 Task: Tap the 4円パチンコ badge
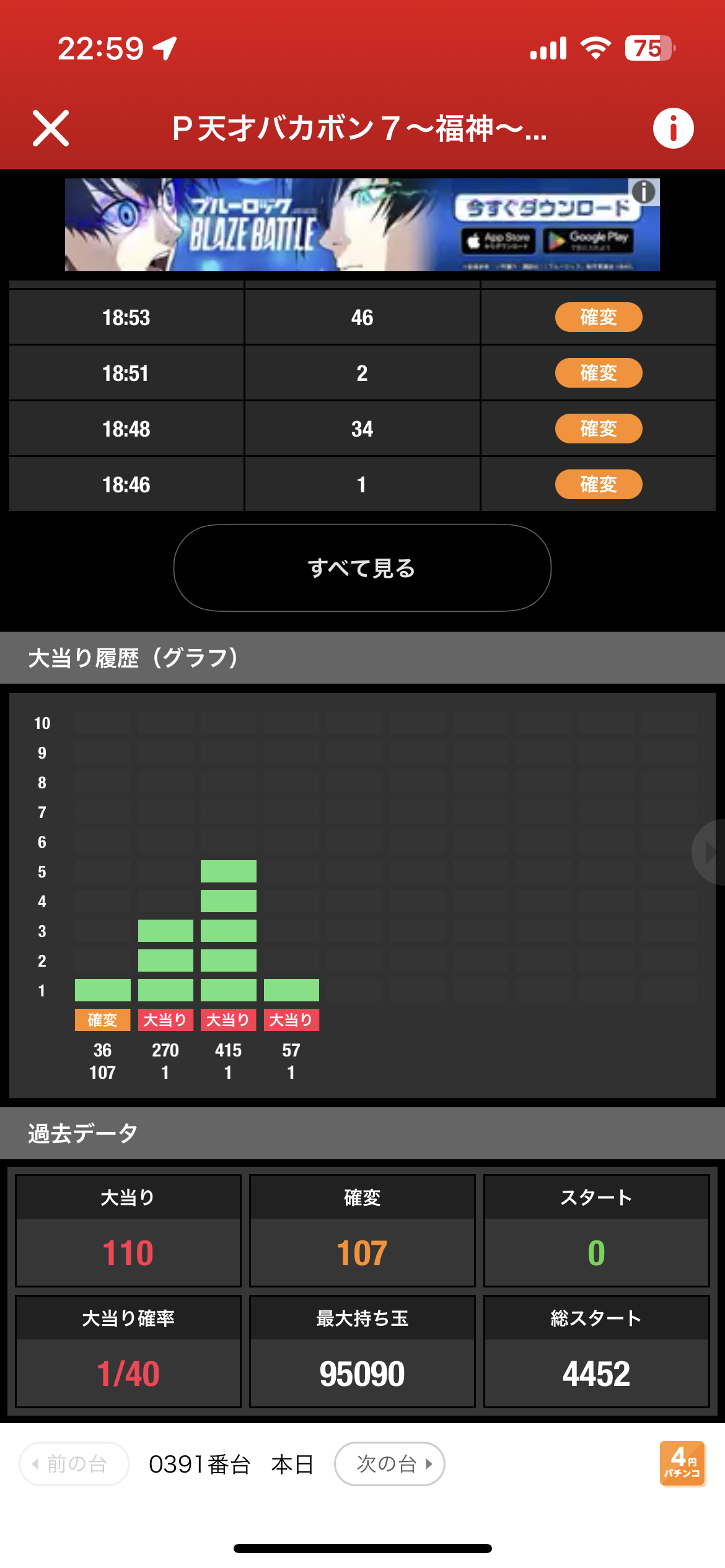682,1464
